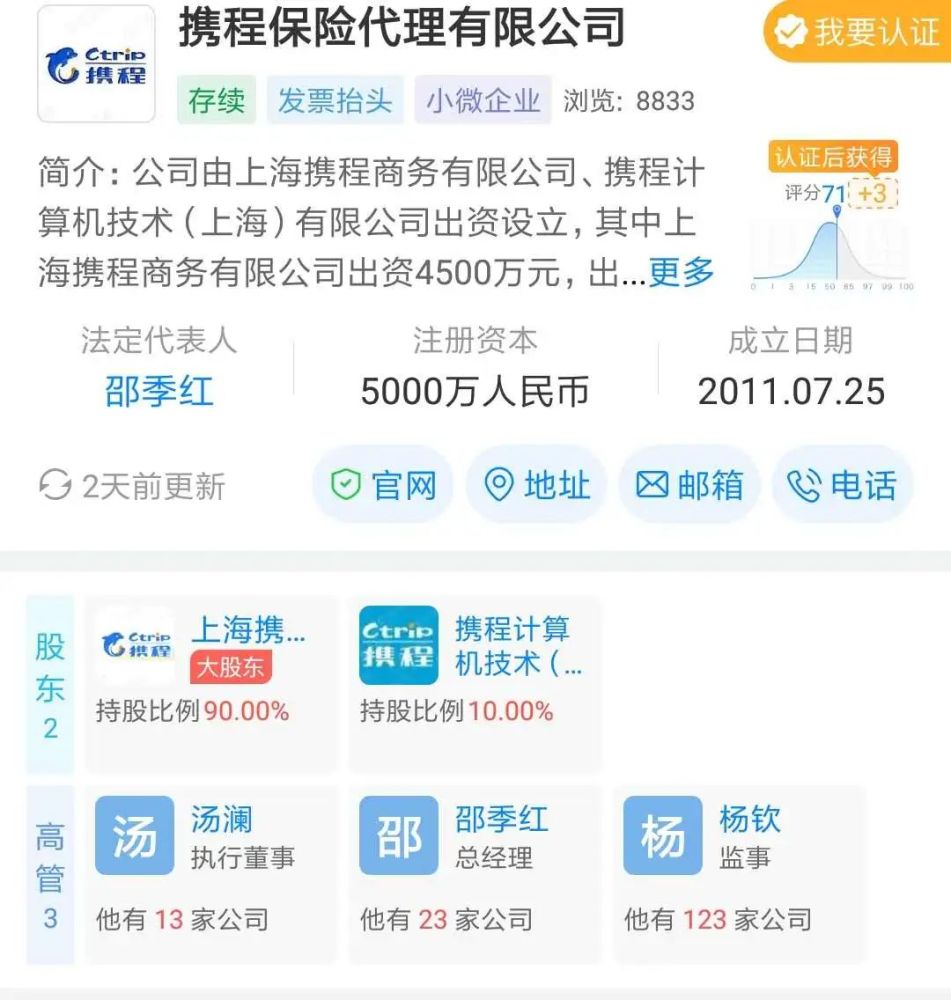Call the company via 电话
Image resolution: width=951 pixels, height=1000 pixels.
[x=841, y=486]
